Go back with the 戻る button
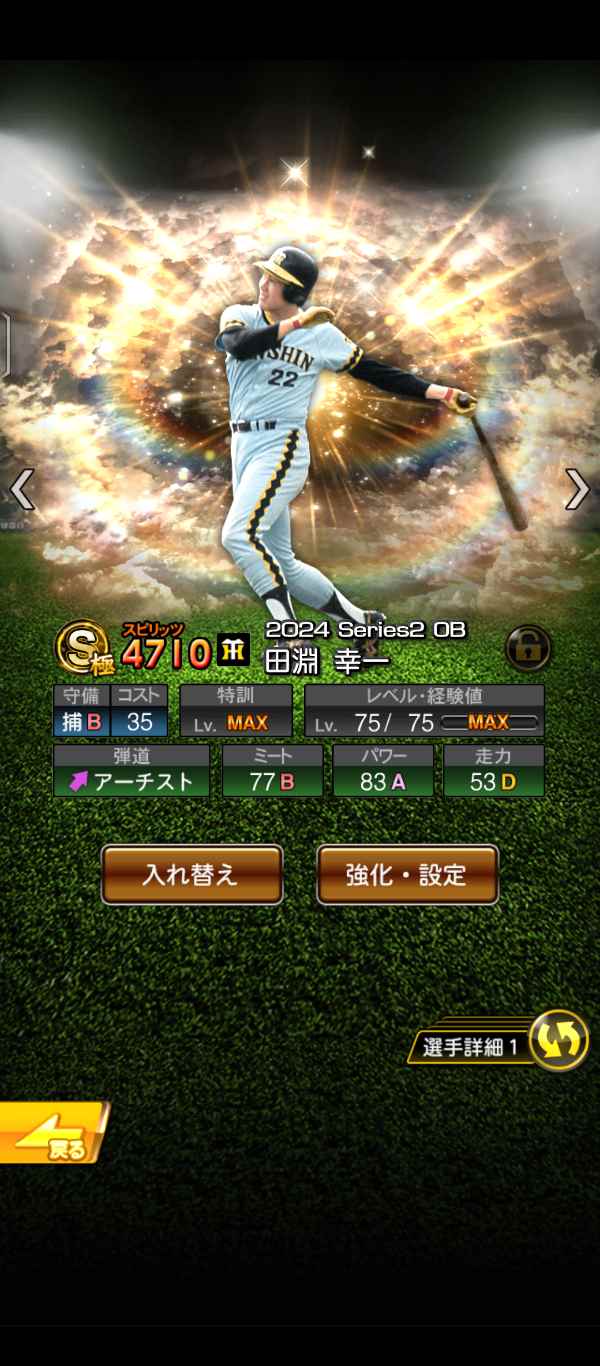This screenshot has width=600, height=1366. 52,1133
